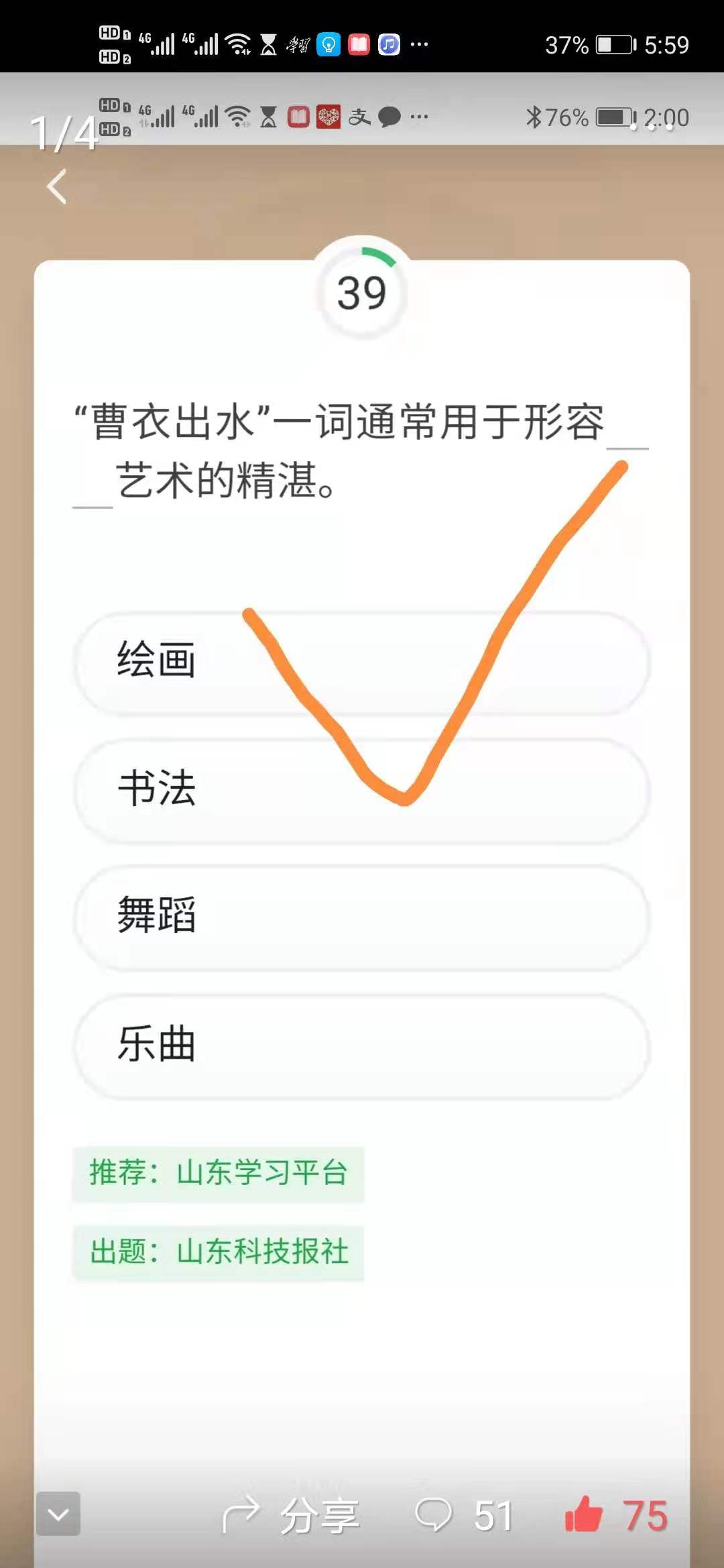Select the 乐曲 answer option
The image size is (724, 1568).
click(362, 1044)
